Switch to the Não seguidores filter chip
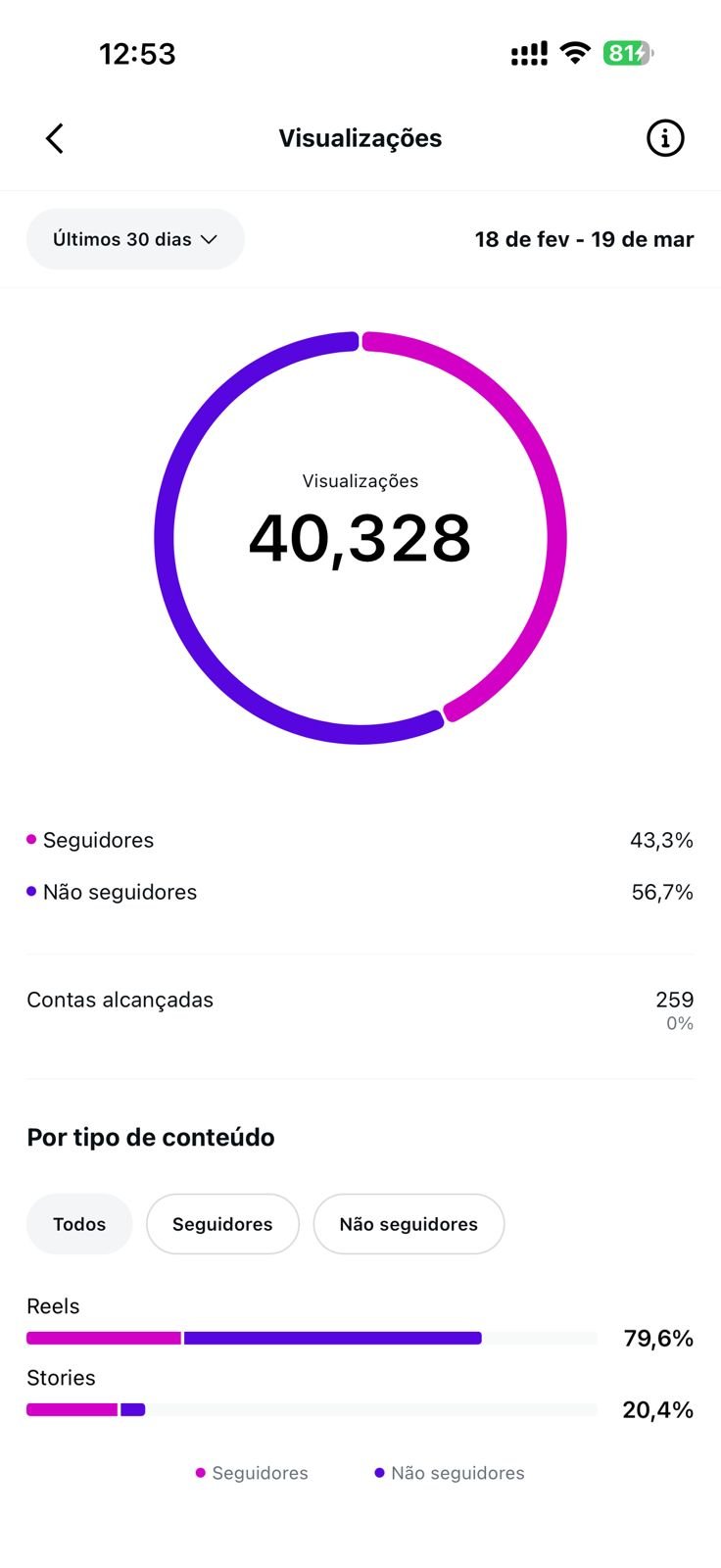Viewport: 721px width, 1568px height. pyautogui.click(x=409, y=1224)
